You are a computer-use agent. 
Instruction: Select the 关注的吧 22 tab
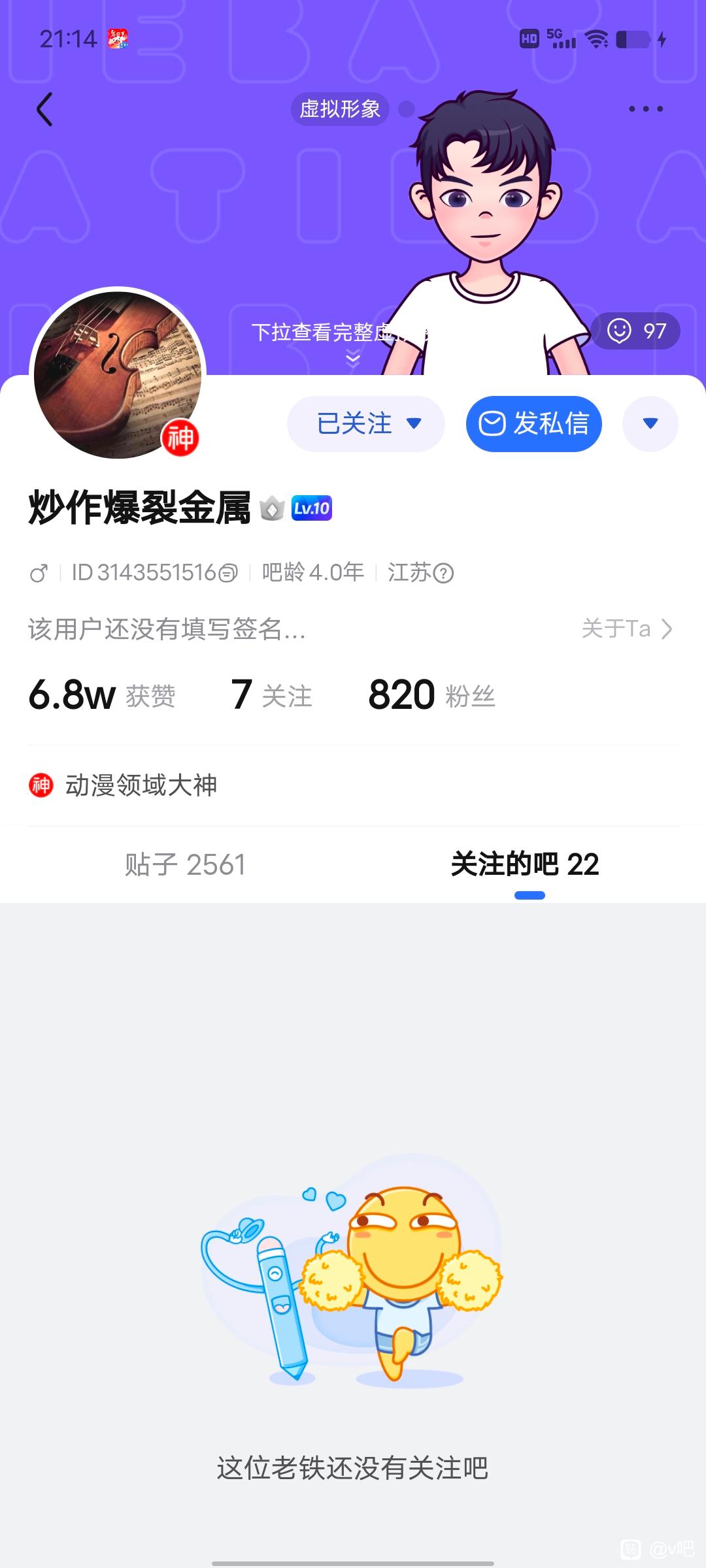[x=525, y=865]
